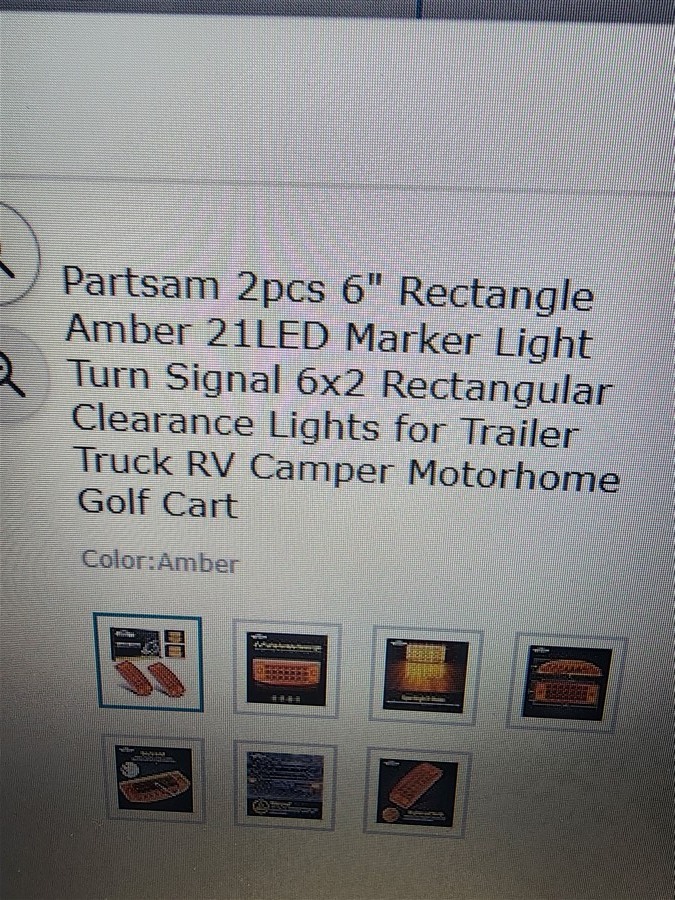
Task: Select the first thumbnail showing two amber lights
Action: [x=148, y=662]
